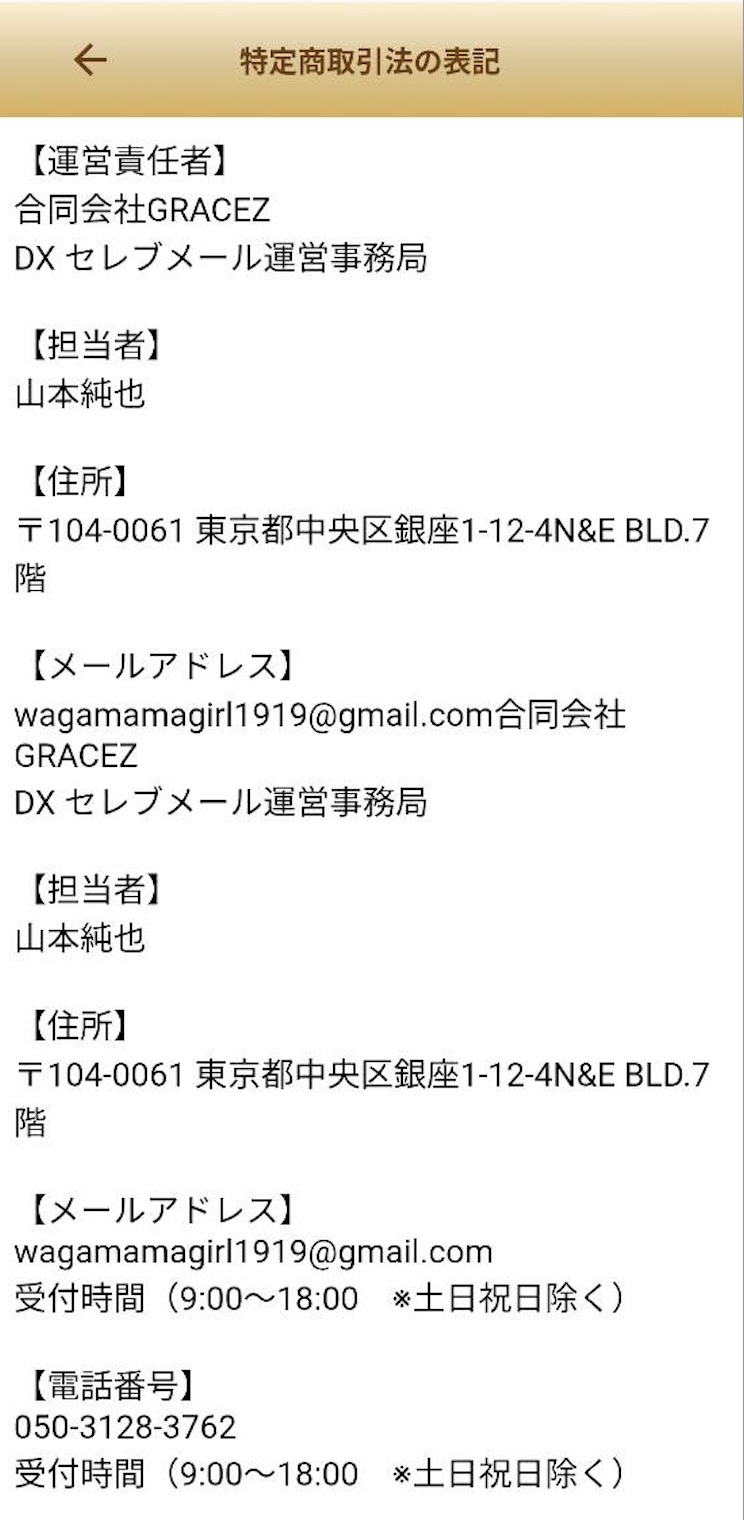The width and height of the screenshot is (744, 1520).
Task: Go back using the arrow icon
Action: (x=90, y=60)
